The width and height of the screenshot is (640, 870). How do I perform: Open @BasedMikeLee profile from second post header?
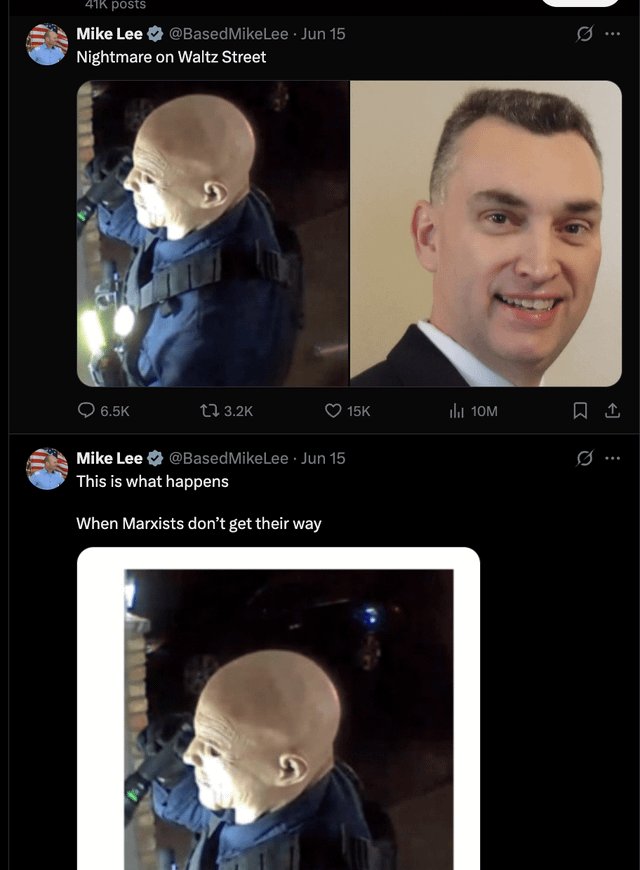[232, 458]
